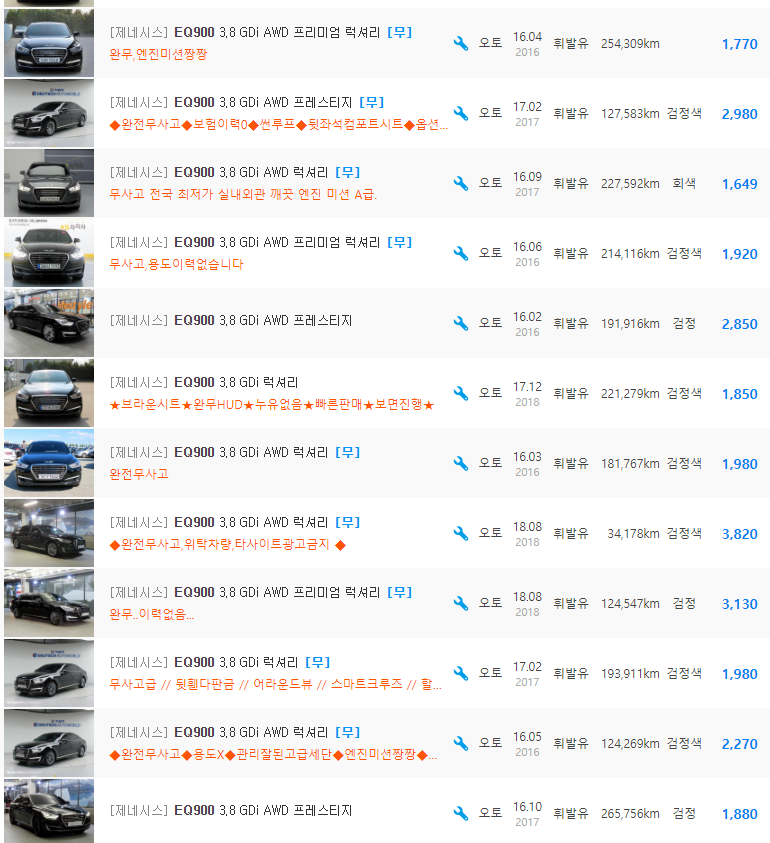The image size is (770, 843).
Task: Select the maintenance icon on the 34,178km listing
Action: pos(461,533)
